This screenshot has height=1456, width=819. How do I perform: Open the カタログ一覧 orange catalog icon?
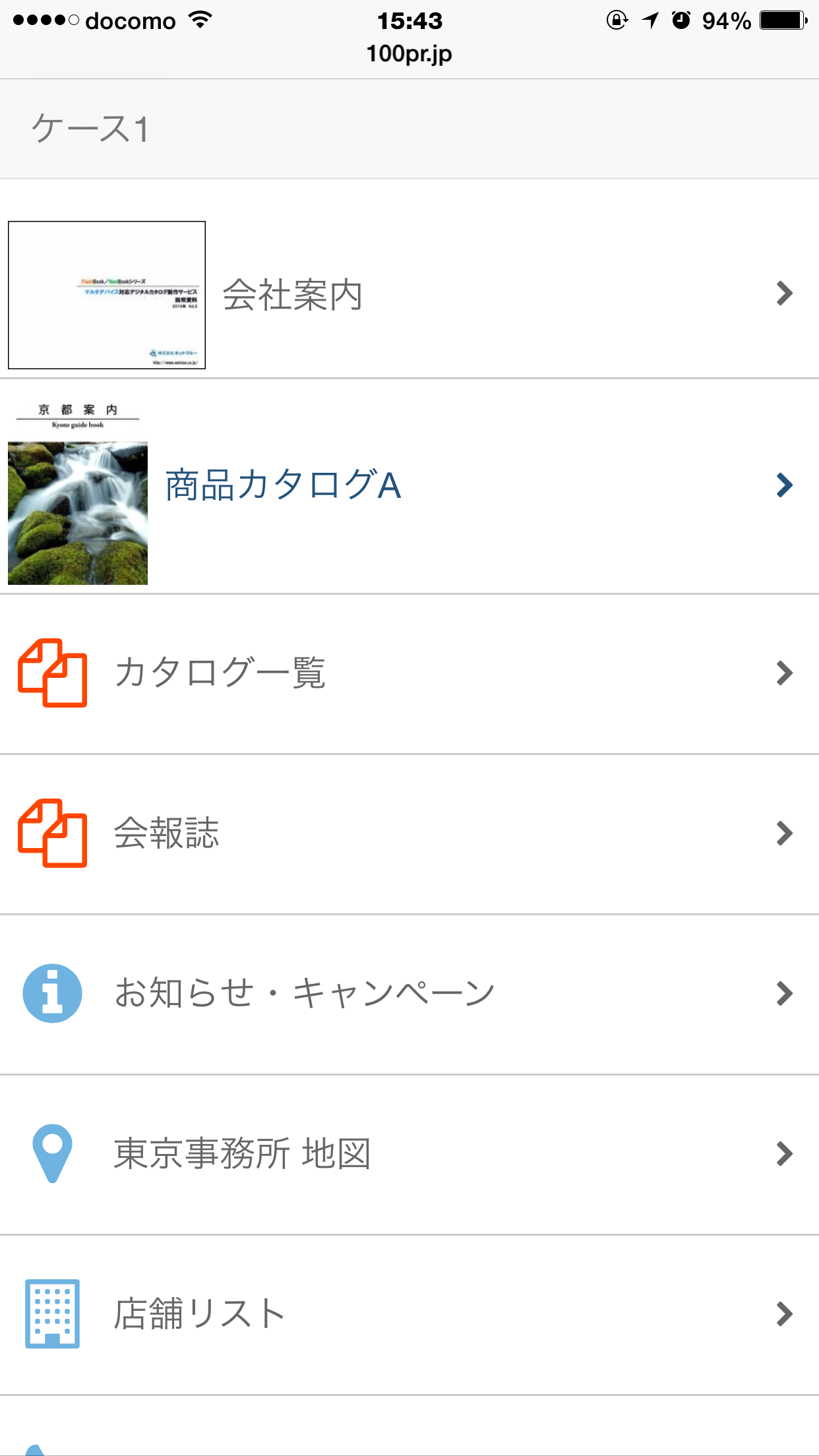(x=53, y=673)
